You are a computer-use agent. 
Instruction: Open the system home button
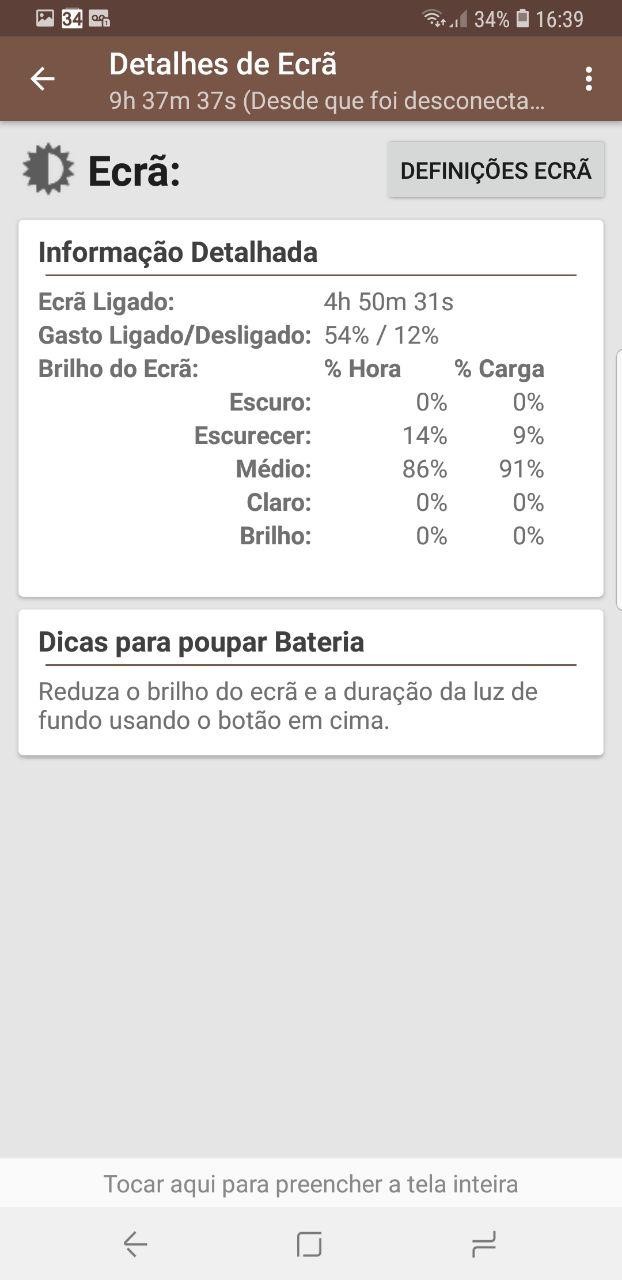click(x=310, y=1244)
